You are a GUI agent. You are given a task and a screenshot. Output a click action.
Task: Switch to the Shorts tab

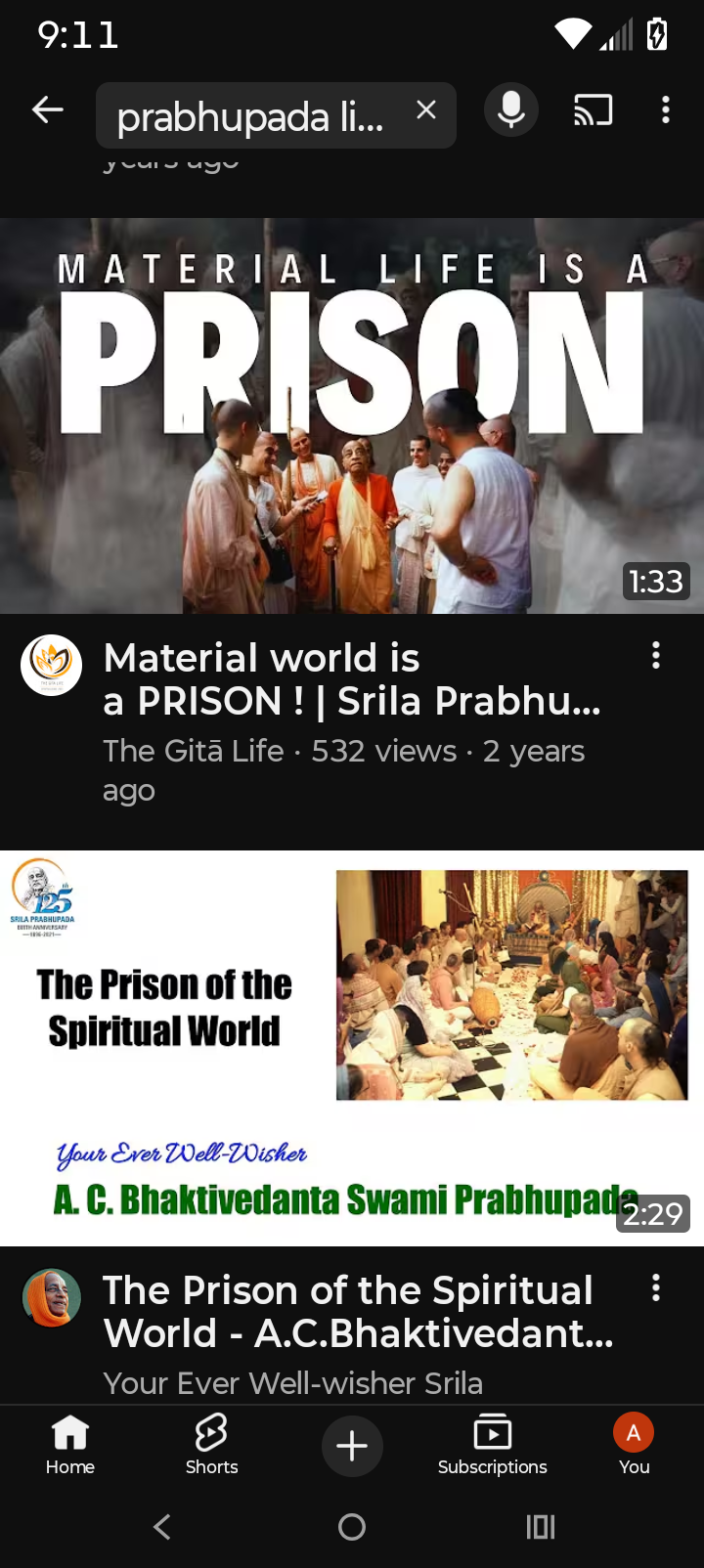(211, 1445)
